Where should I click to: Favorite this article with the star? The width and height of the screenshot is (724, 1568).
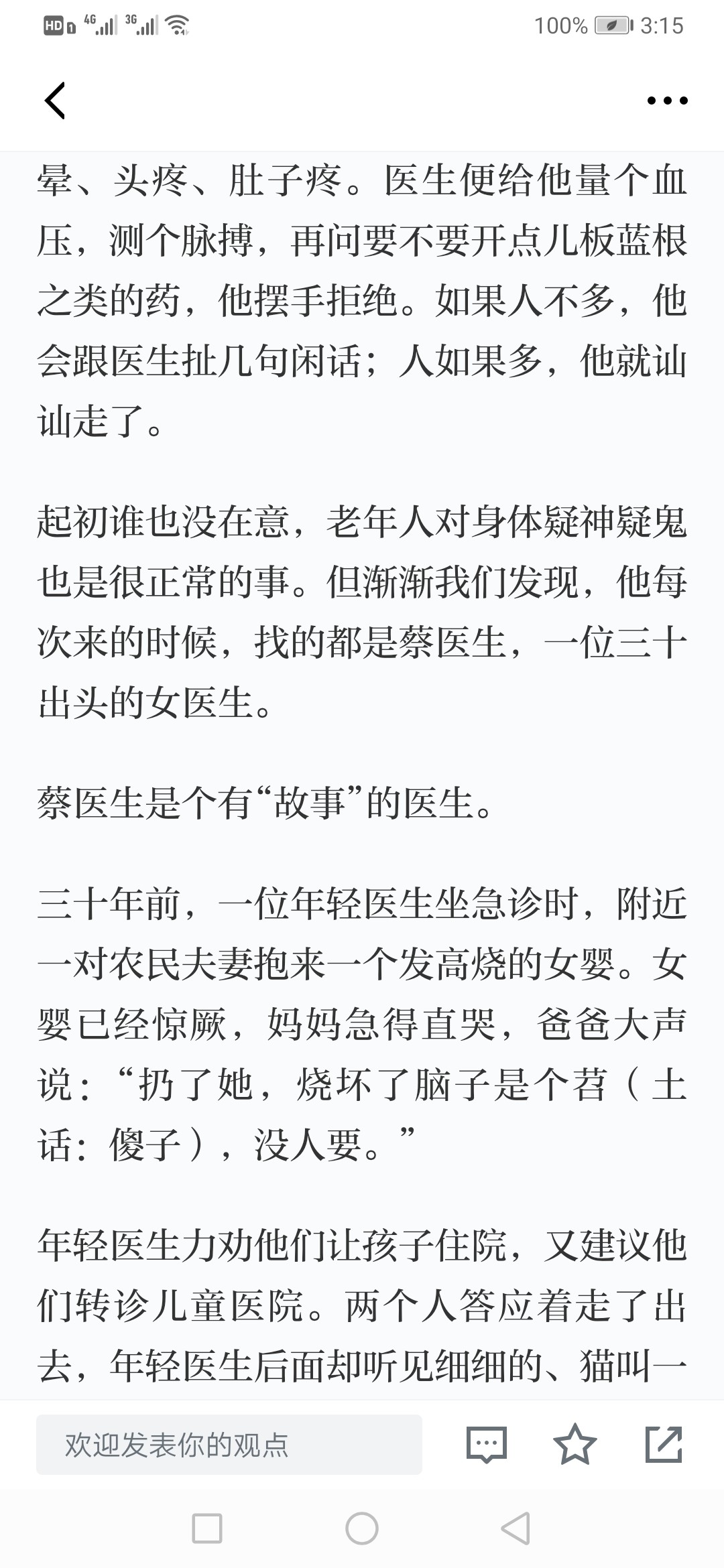(x=575, y=1444)
